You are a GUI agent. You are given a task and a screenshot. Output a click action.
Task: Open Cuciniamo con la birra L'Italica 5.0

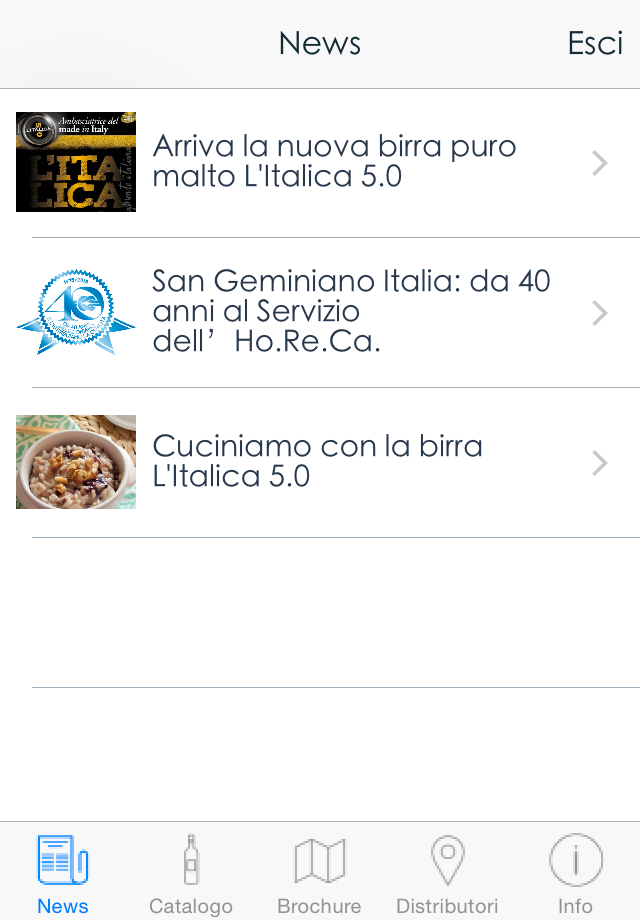tap(318, 461)
